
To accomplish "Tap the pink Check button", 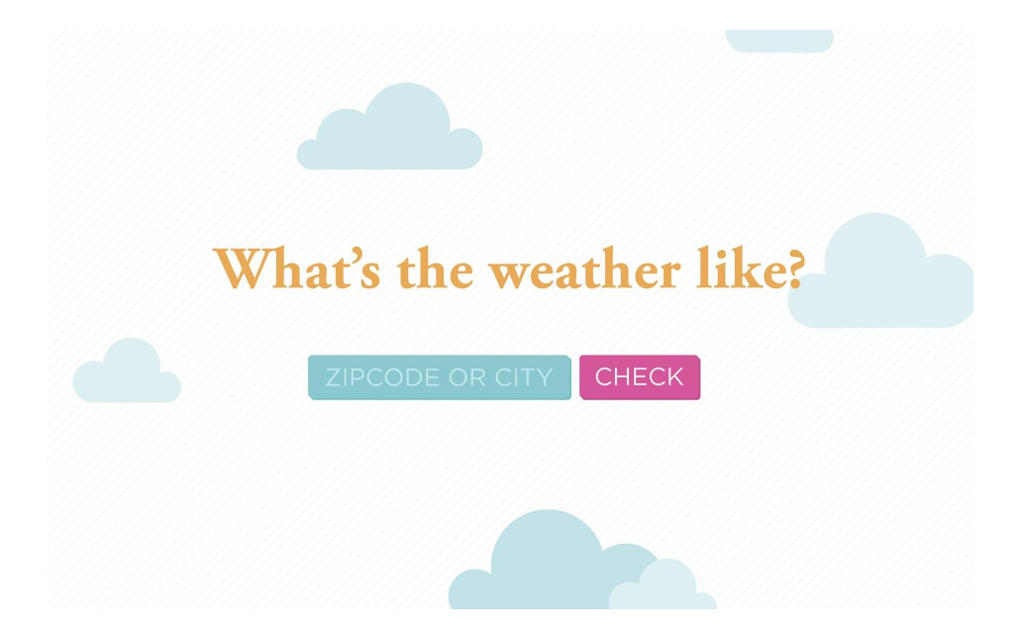I will (639, 377).
